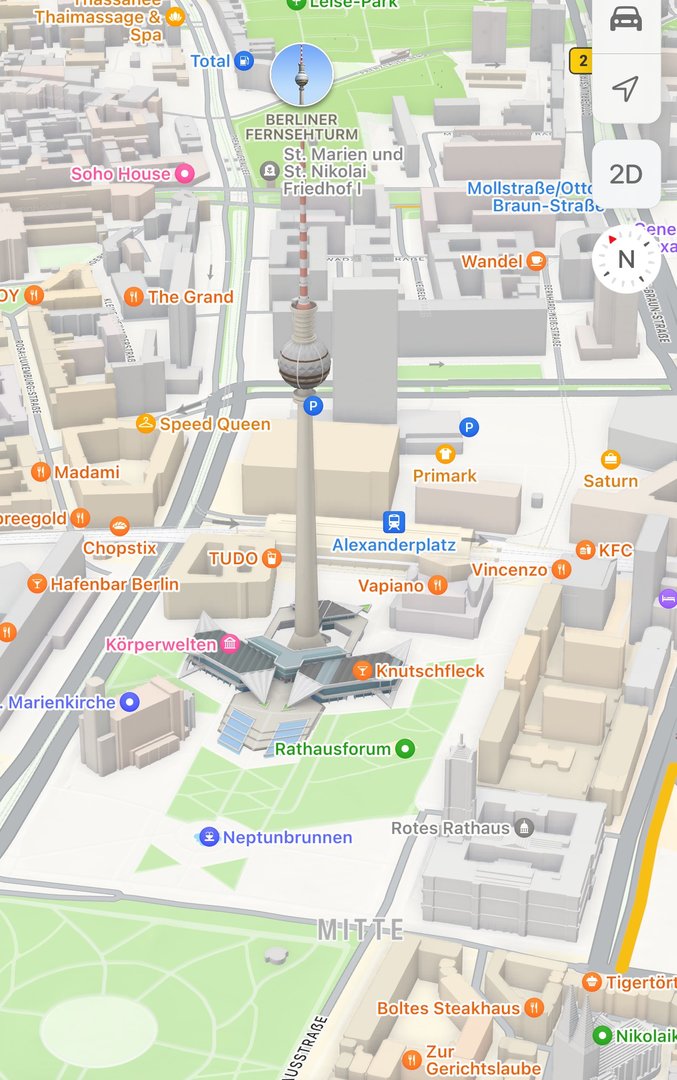Open the Speed Queen laundry marker
This screenshot has width=677, height=1080.
pos(147,424)
